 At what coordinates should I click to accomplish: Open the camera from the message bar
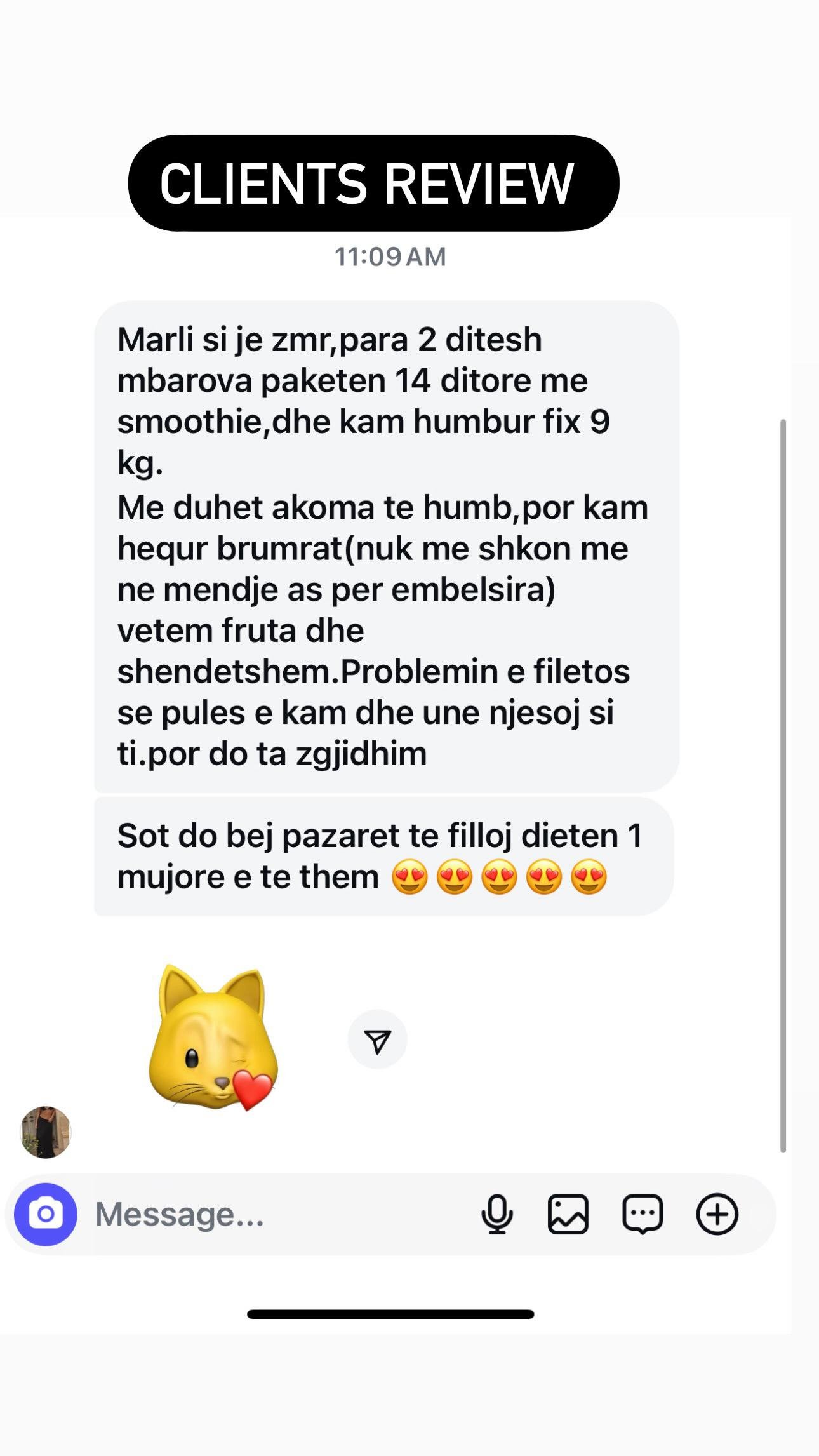46,1214
